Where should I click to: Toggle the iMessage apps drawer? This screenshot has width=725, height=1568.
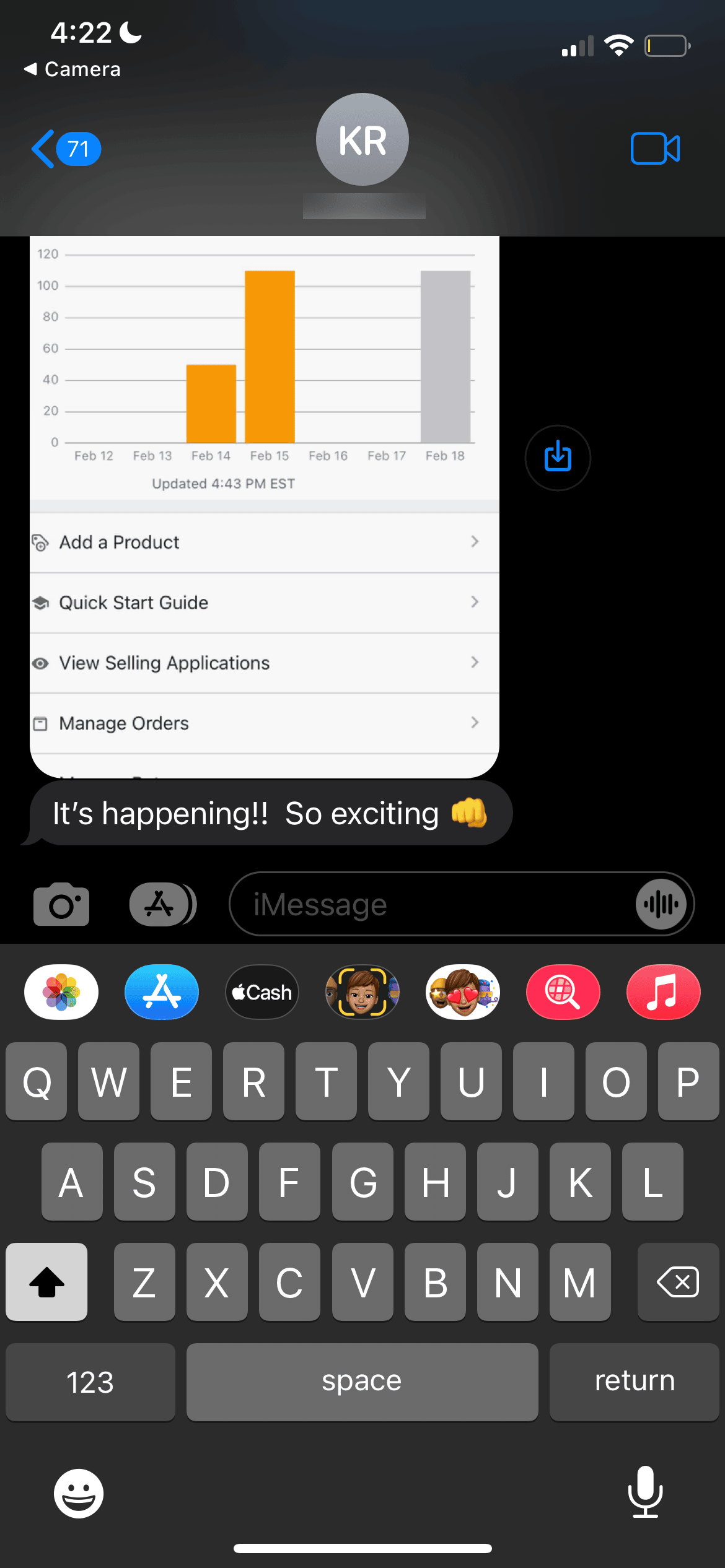162,905
